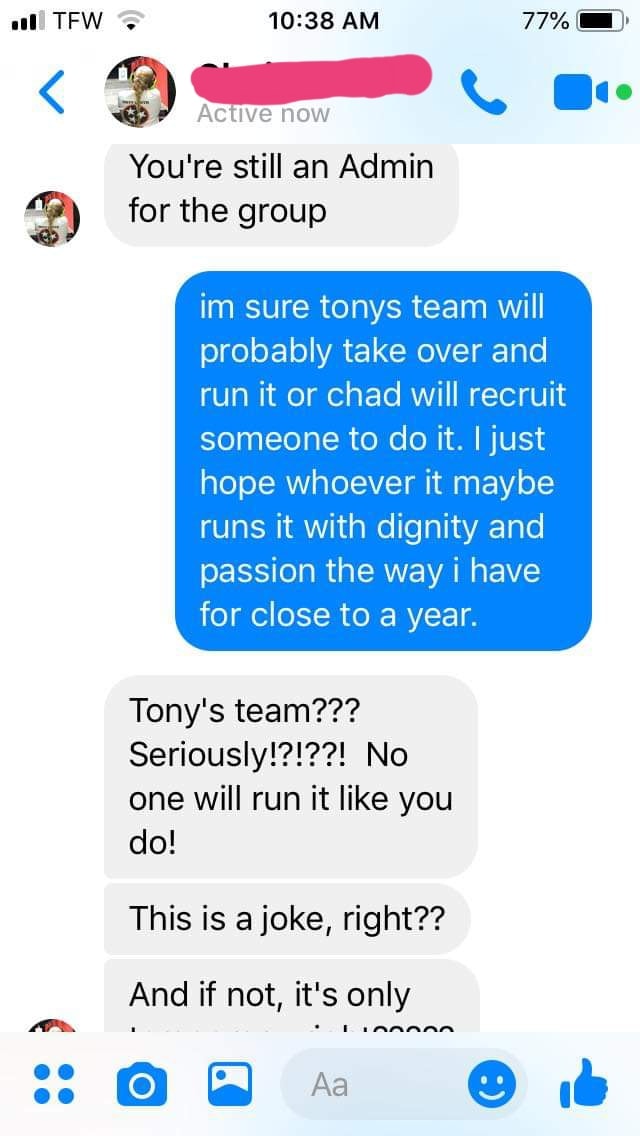Open the camera
640x1136 pixels.
pos(141,1084)
